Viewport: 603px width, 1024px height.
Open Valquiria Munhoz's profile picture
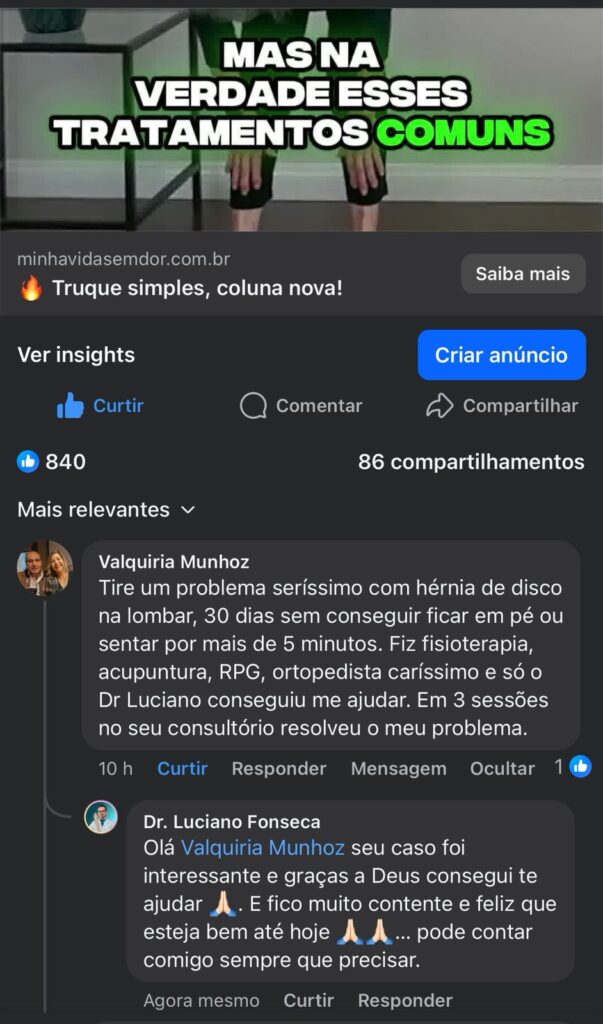[45, 569]
